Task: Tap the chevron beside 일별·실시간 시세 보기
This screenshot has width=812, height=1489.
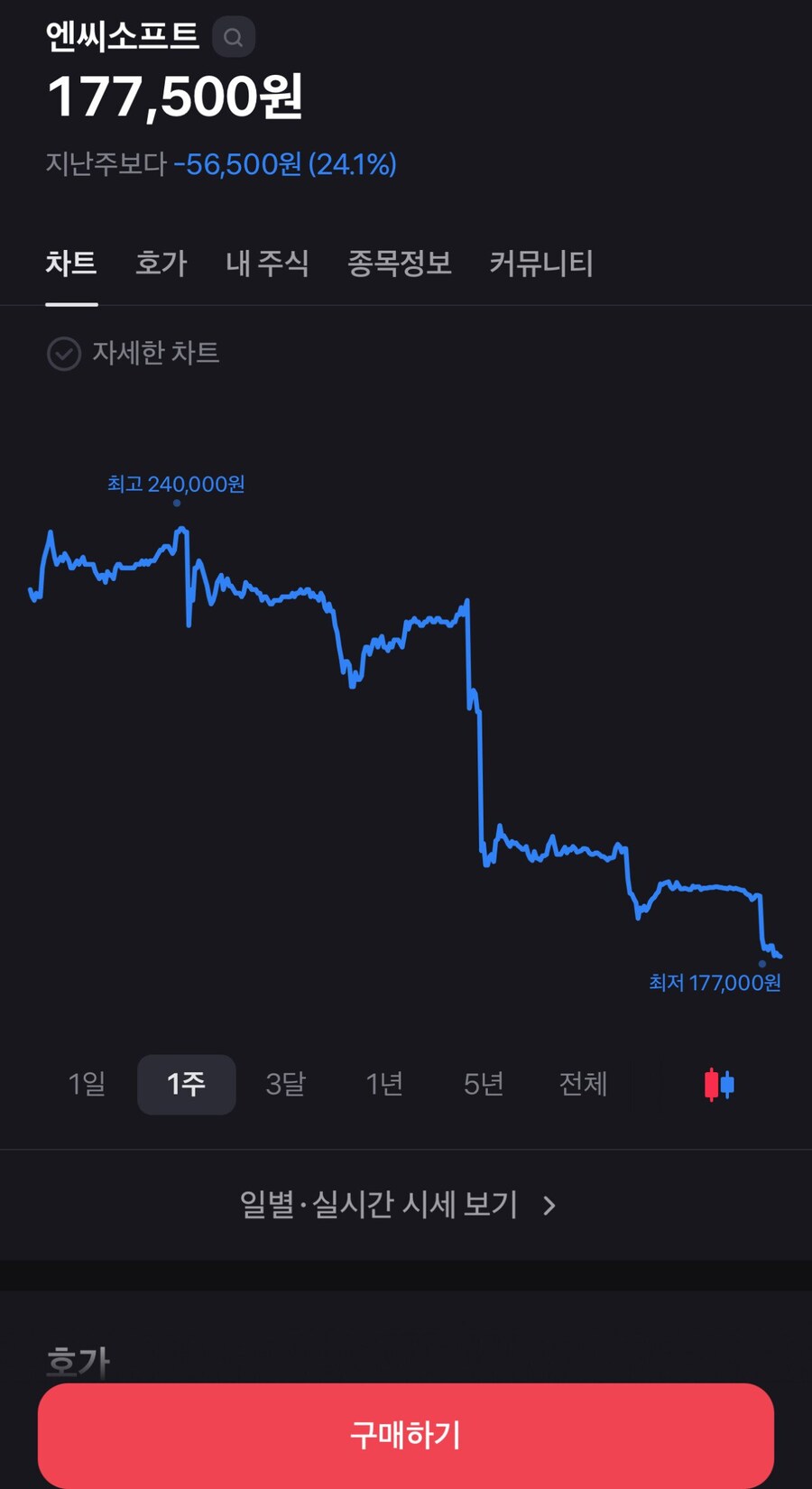Action: point(549,1205)
